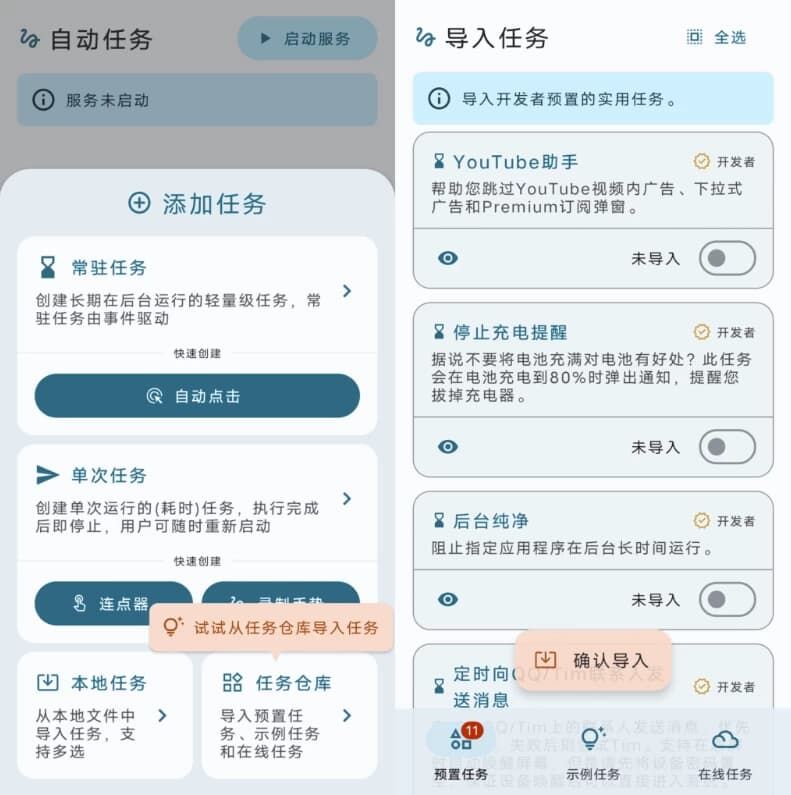Start the service with 启动服务 button
791x795 pixels.
[x=307, y=38]
